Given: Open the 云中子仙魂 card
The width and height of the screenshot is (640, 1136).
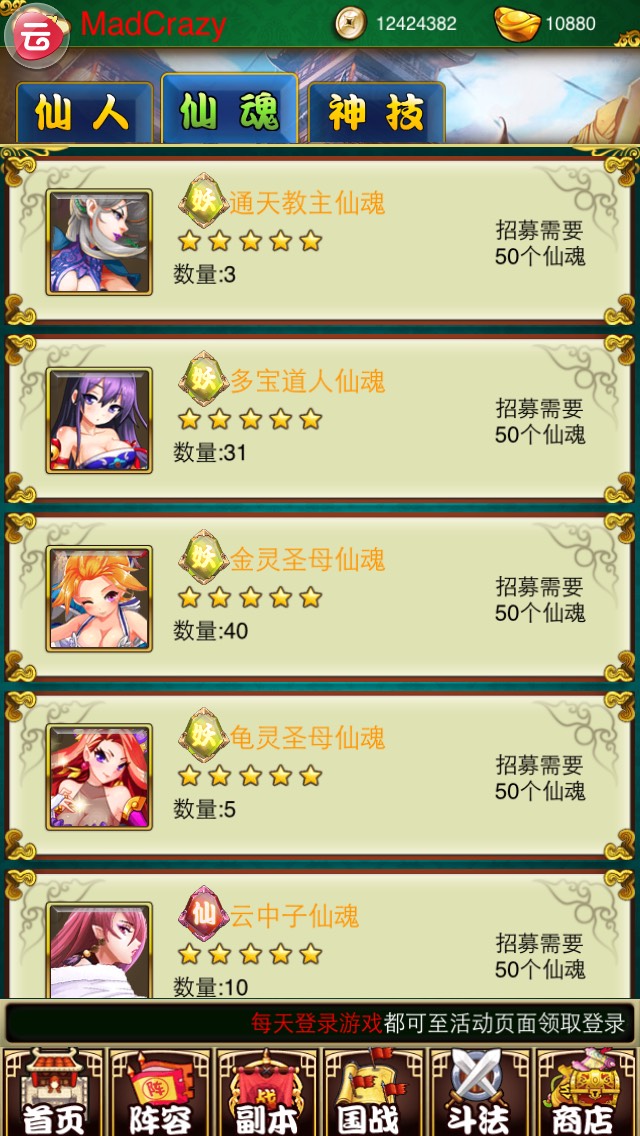Looking at the screenshot, I should click(x=320, y=940).
